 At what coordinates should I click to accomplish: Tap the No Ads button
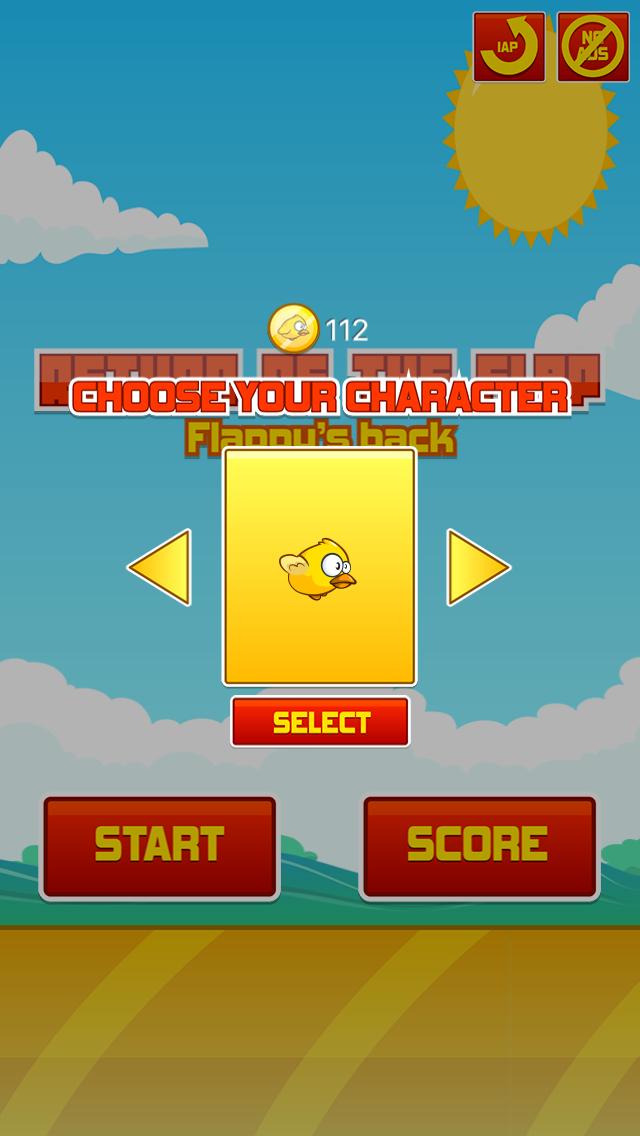(x=593, y=47)
